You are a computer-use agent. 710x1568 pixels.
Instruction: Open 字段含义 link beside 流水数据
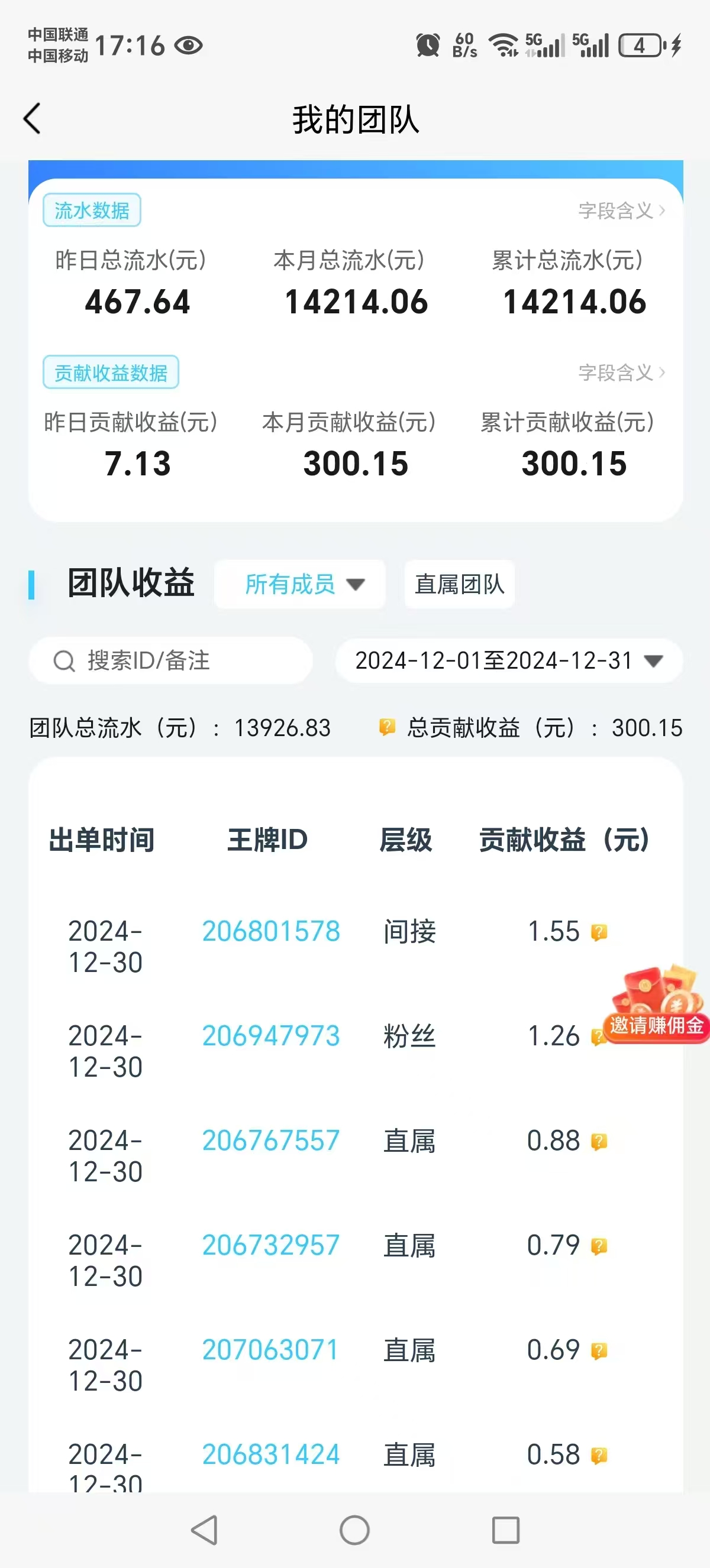coord(621,210)
